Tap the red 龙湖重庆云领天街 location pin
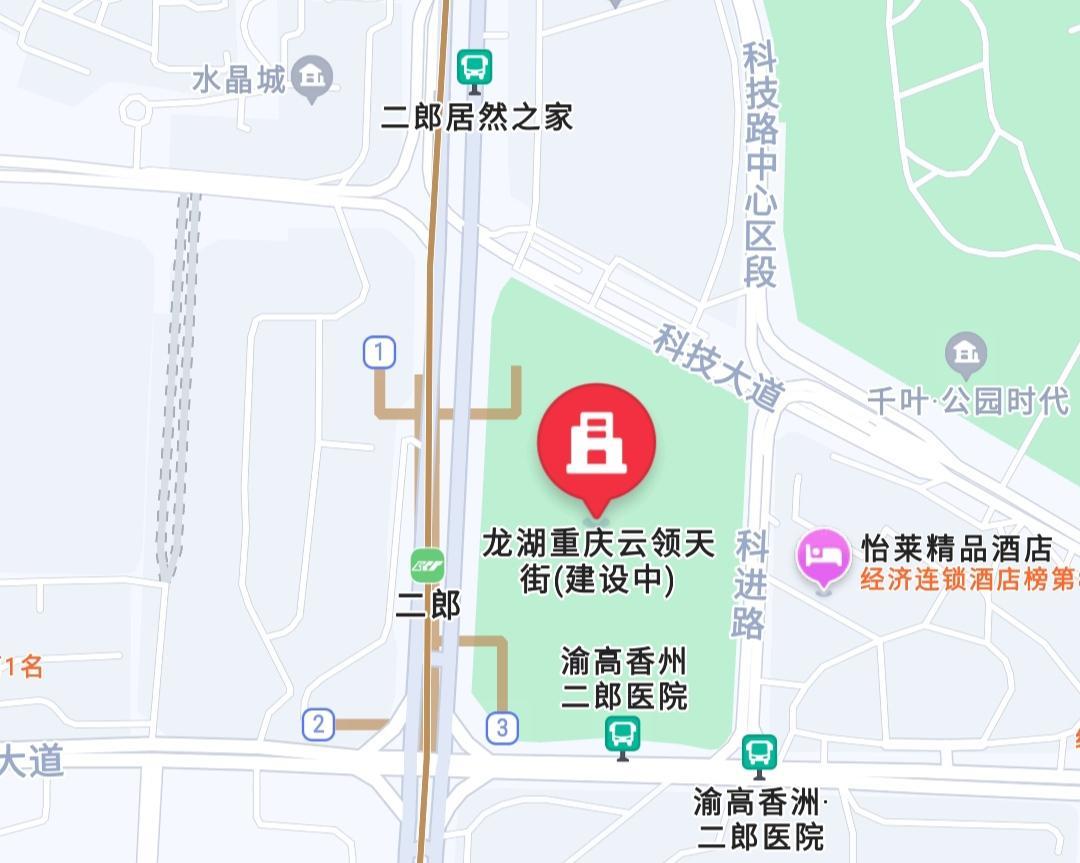This screenshot has height=863, width=1080. [x=597, y=444]
